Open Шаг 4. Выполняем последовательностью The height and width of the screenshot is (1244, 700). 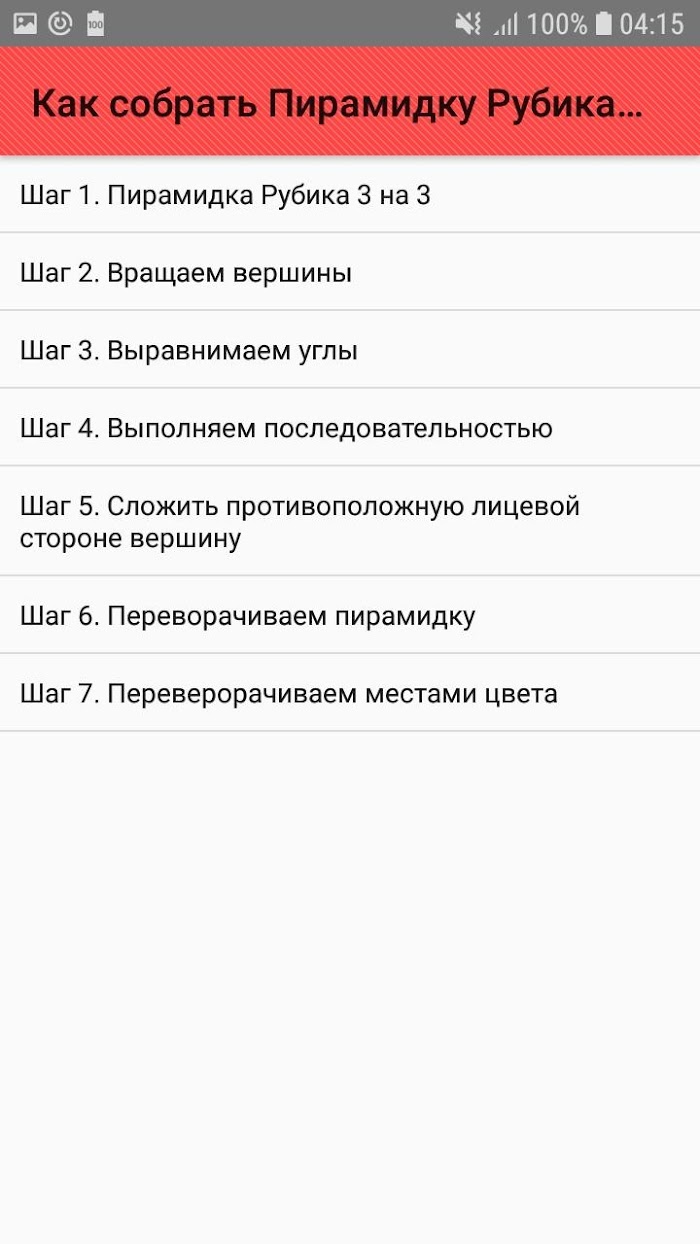[x=350, y=428]
